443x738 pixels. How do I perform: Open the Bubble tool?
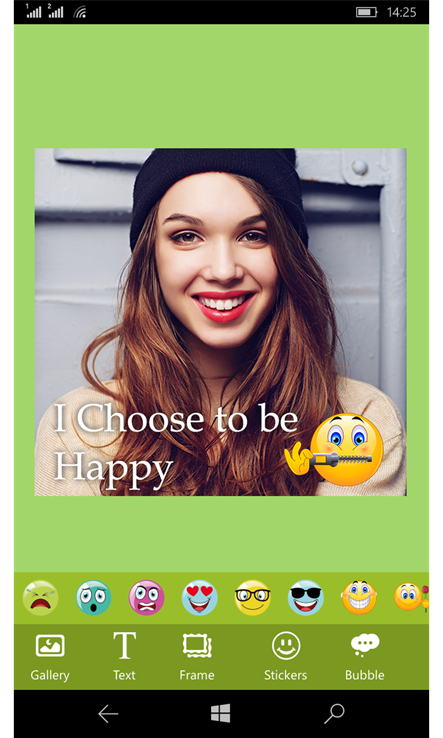click(x=365, y=658)
